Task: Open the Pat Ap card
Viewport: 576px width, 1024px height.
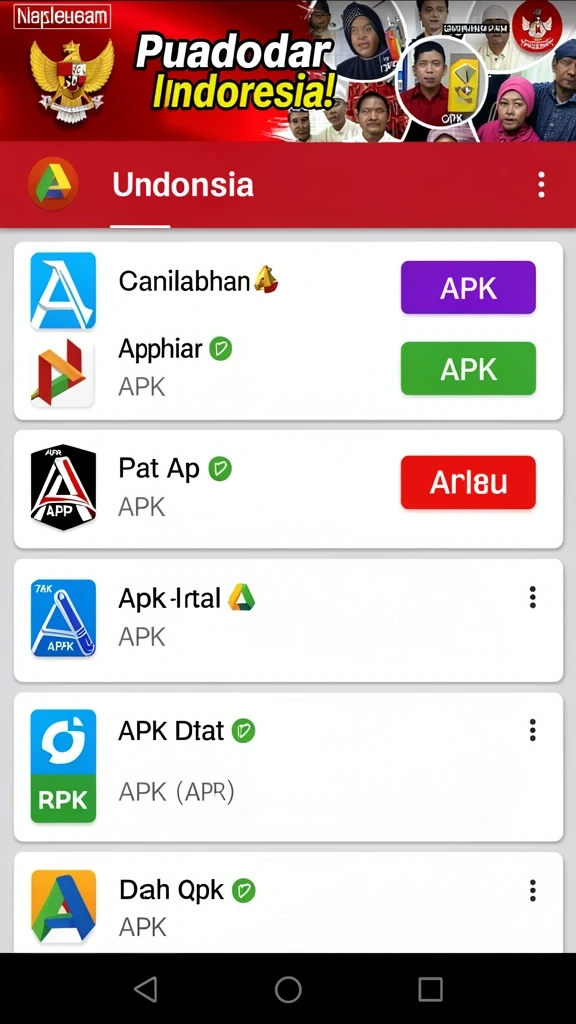Action: pyautogui.click(x=288, y=488)
